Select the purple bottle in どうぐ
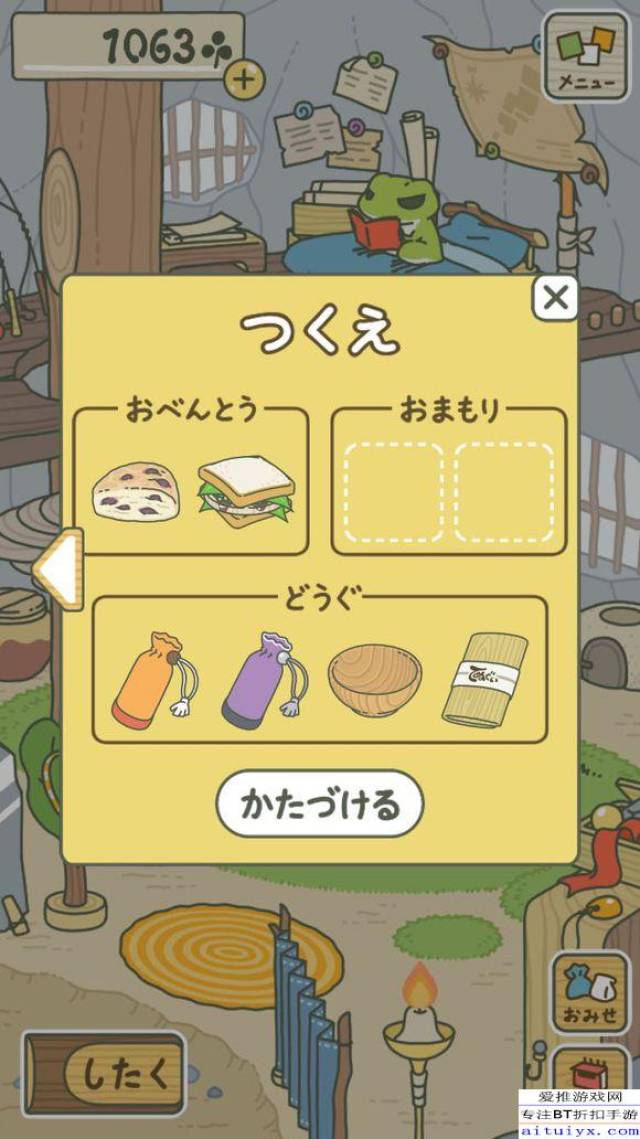 coord(264,676)
